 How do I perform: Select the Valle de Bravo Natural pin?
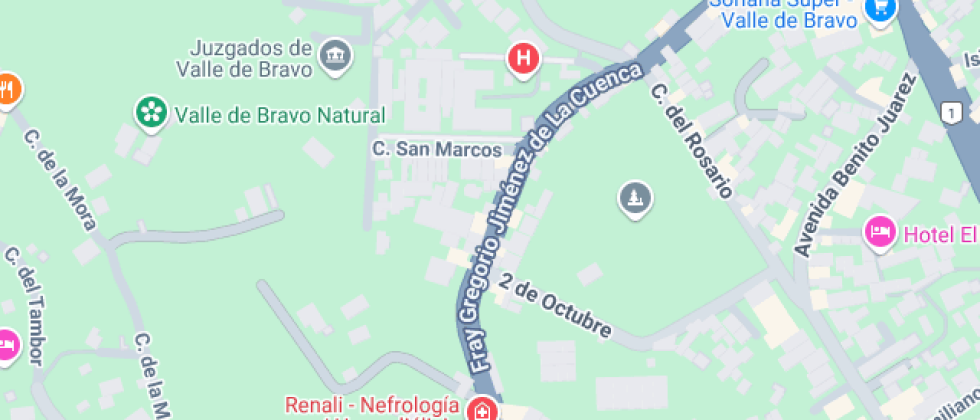tap(151, 112)
